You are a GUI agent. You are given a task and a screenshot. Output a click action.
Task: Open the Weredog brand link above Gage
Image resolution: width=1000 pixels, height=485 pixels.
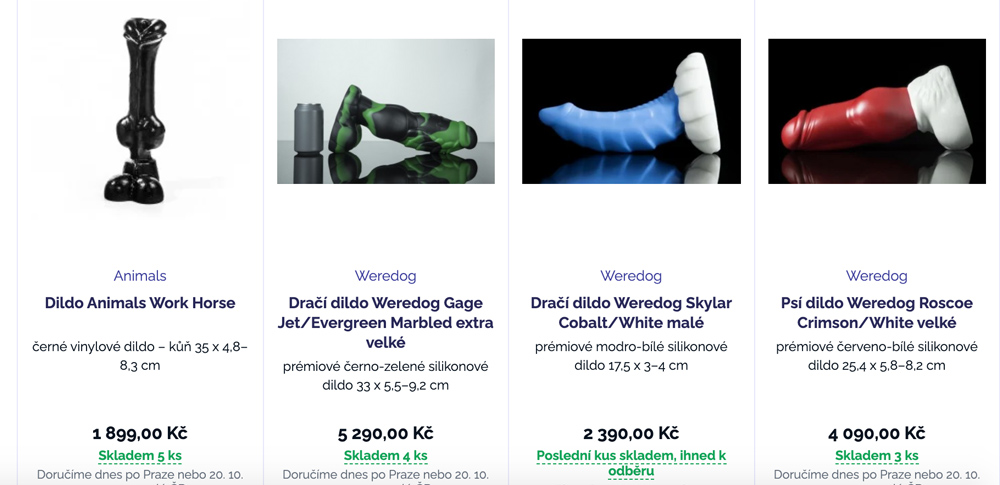[x=385, y=276]
